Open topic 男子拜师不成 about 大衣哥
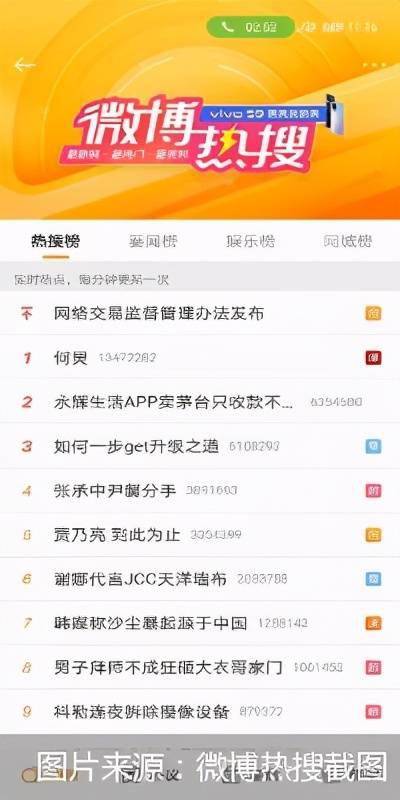This screenshot has width=400, height=800. coord(200,667)
